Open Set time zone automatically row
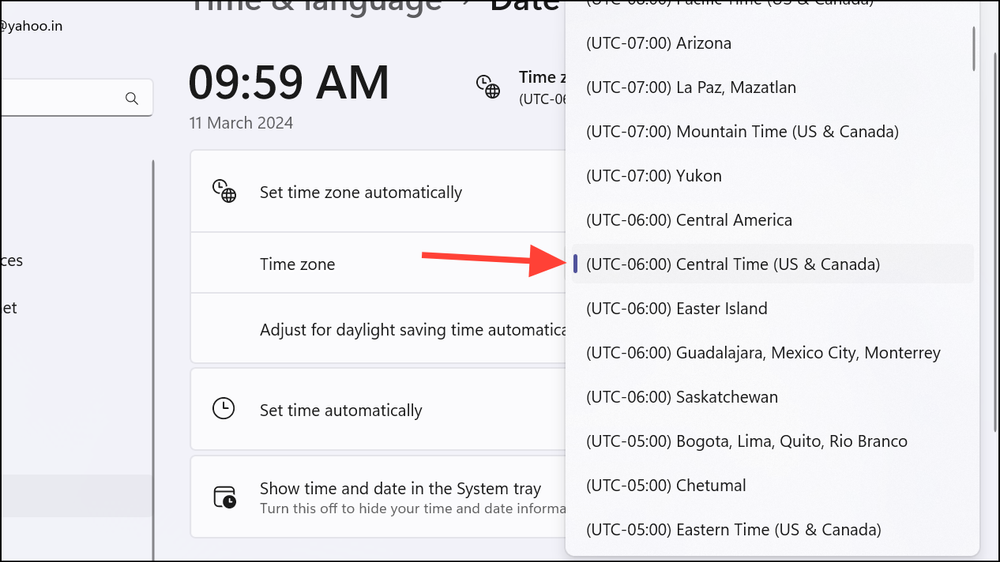 [x=361, y=192]
